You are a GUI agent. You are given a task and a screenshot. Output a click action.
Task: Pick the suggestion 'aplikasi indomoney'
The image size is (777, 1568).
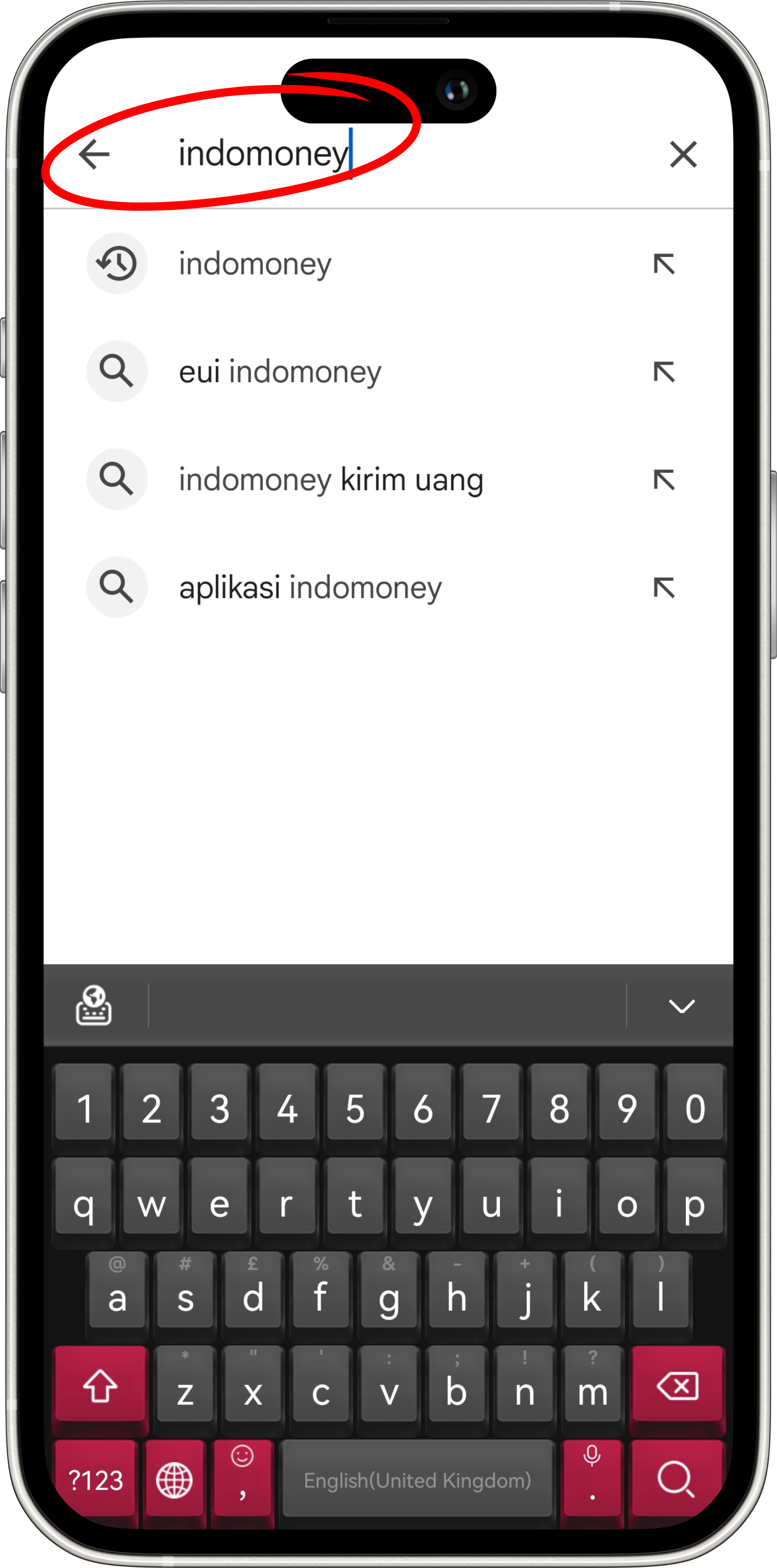[x=310, y=587]
